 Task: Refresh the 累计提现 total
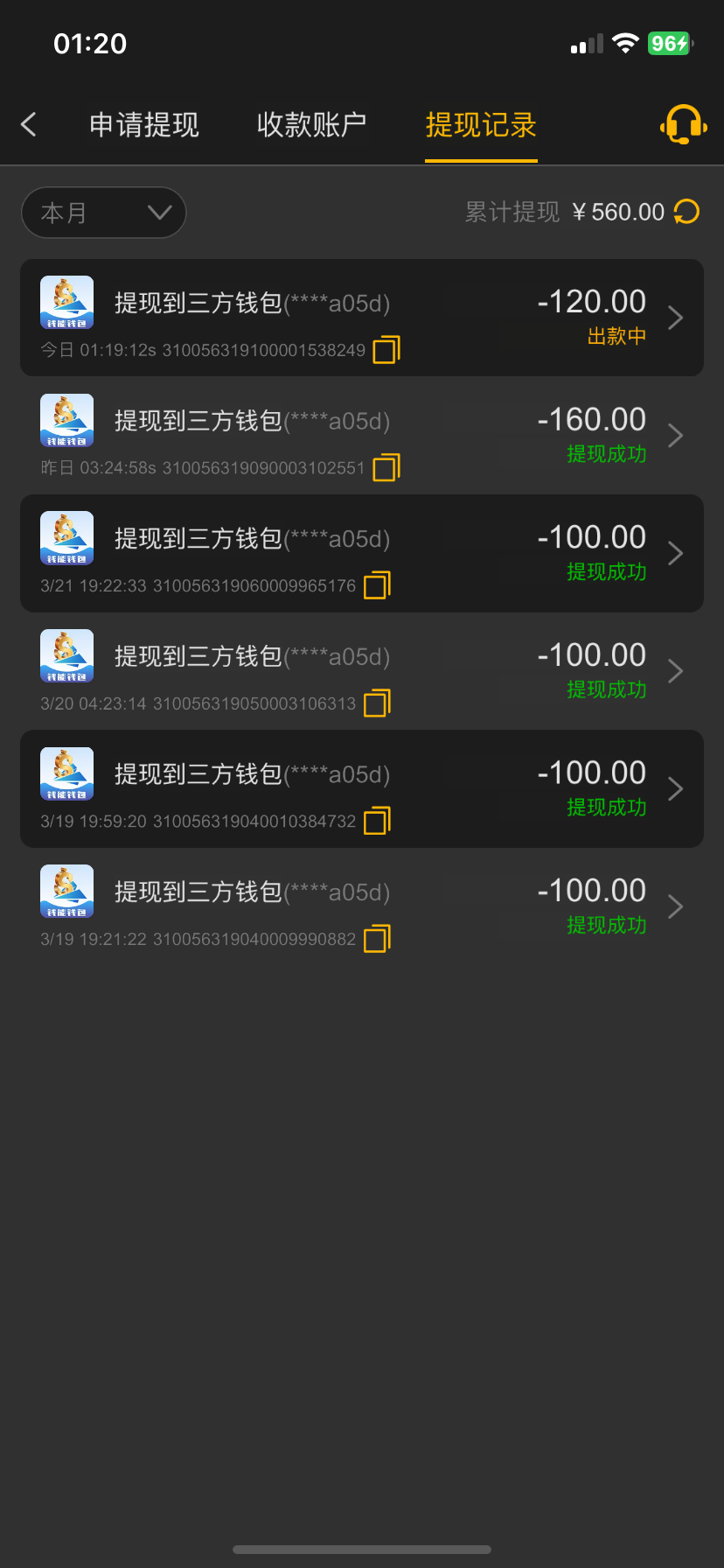tap(687, 212)
